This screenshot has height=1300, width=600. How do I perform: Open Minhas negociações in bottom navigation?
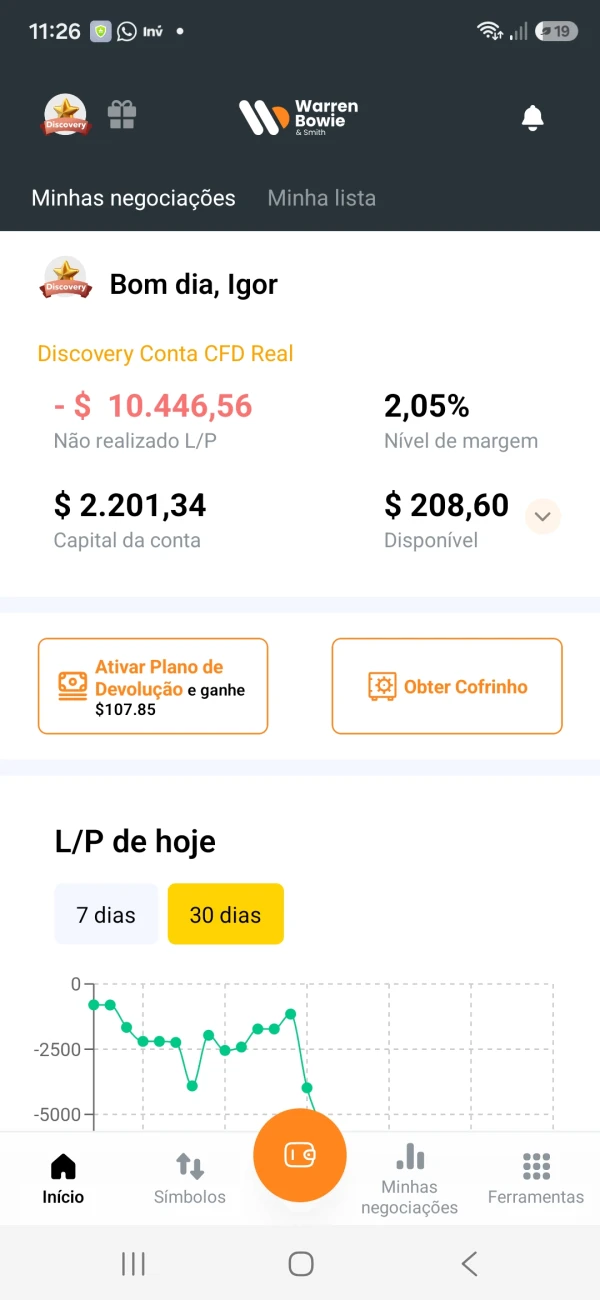(x=409, y=1180)
